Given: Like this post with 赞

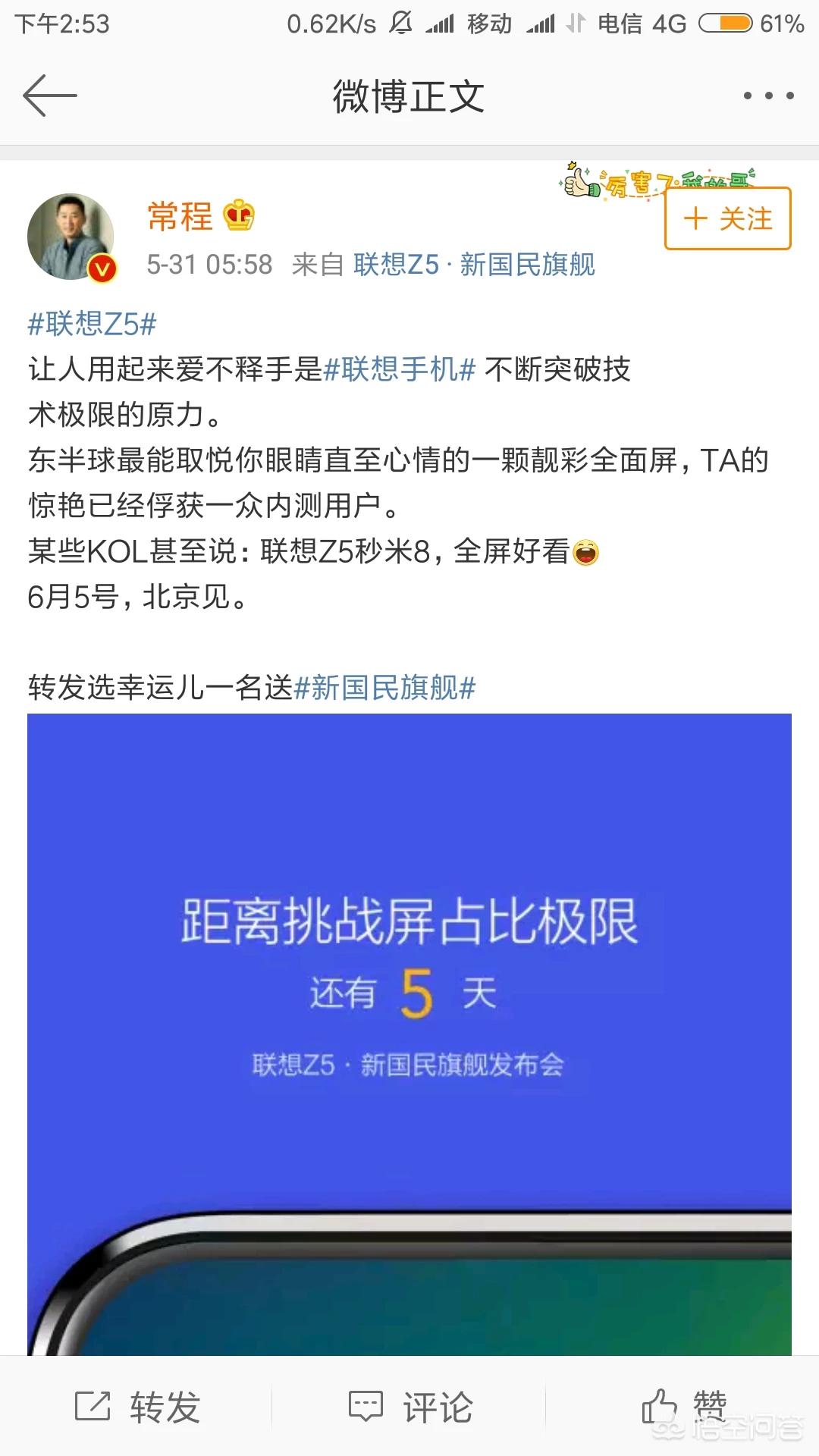Looking at the screenshot, I should pos(684,1407).
